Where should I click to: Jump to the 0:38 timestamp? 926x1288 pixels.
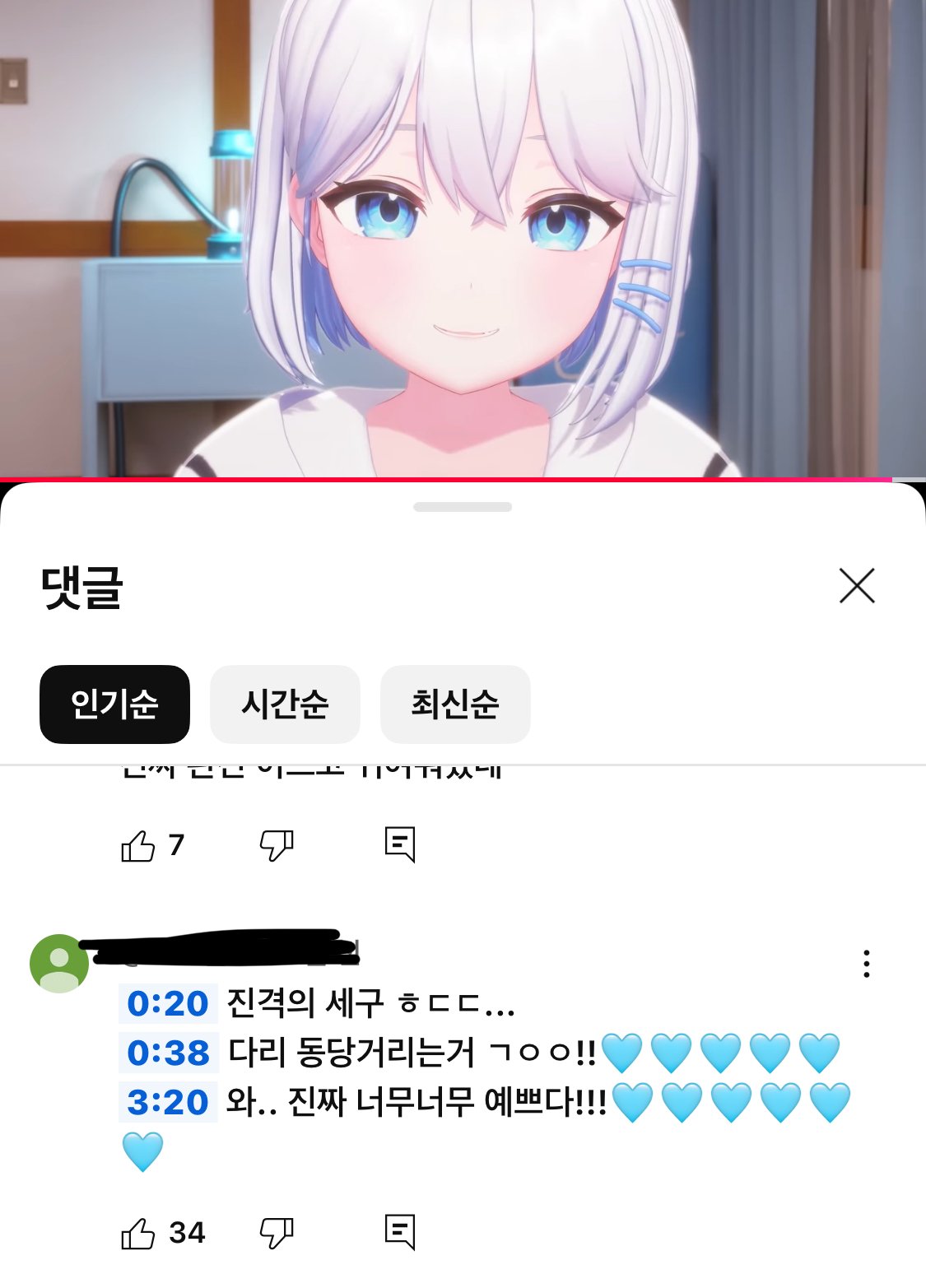(x=169, y=1053)
